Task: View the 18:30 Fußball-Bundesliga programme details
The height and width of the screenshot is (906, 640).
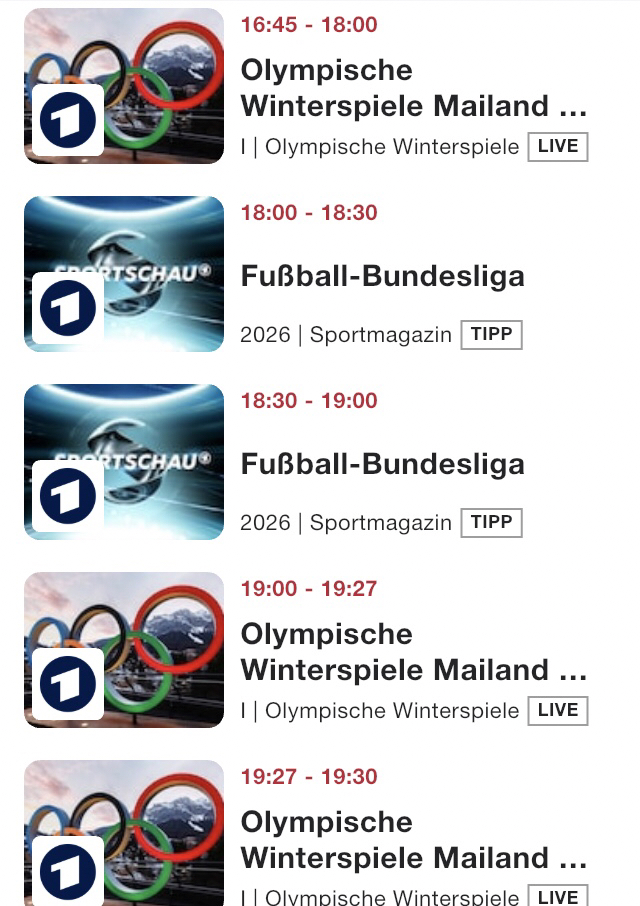Action: click(382, 464)
